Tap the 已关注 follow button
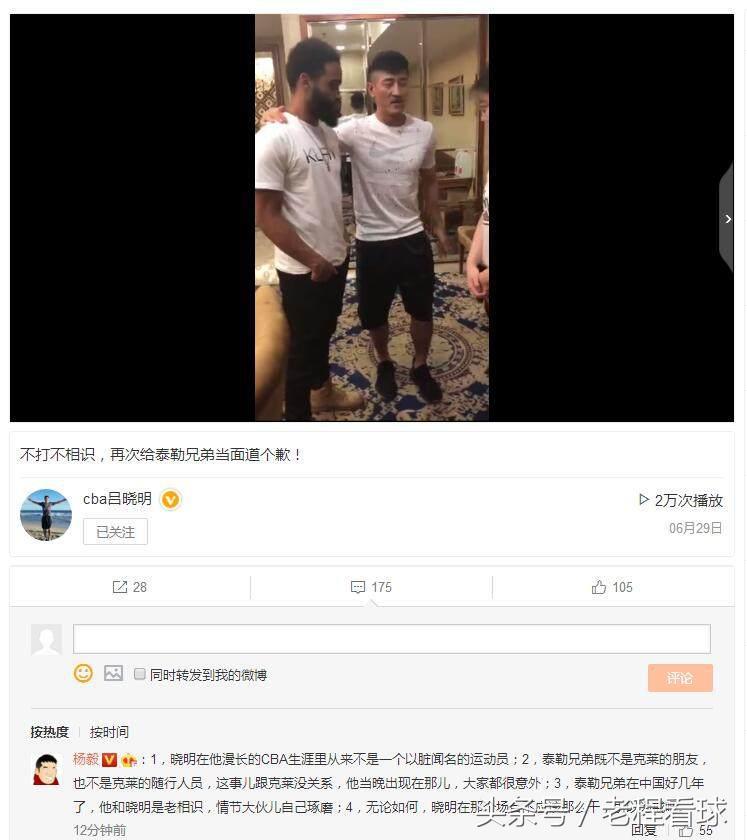The height and width of the screenshot is (840, 747). (115, 532)
